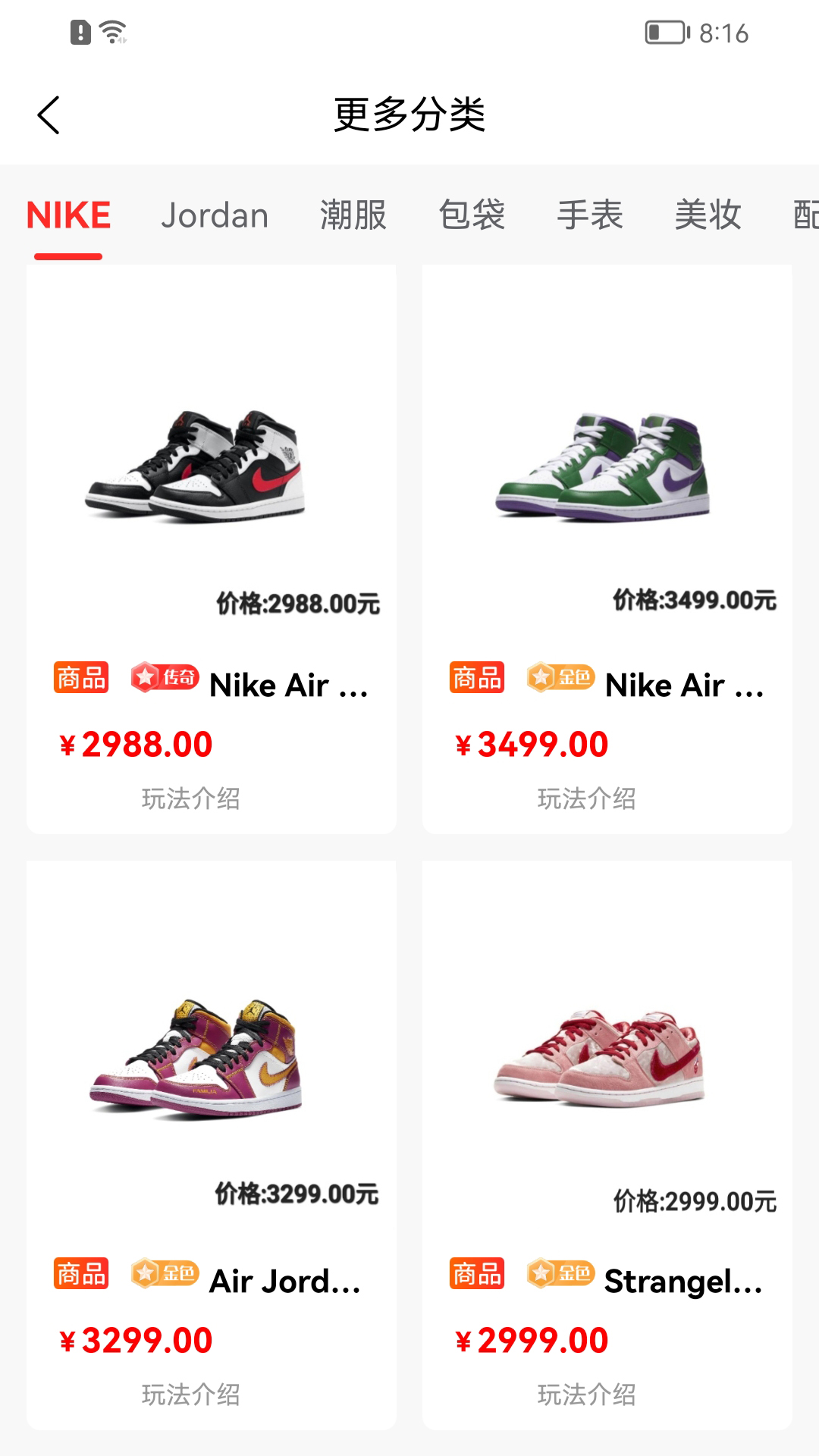Switch to the 潮服 tab
Viewport: 819px width, 1456px height.
(x=353, y=215)
